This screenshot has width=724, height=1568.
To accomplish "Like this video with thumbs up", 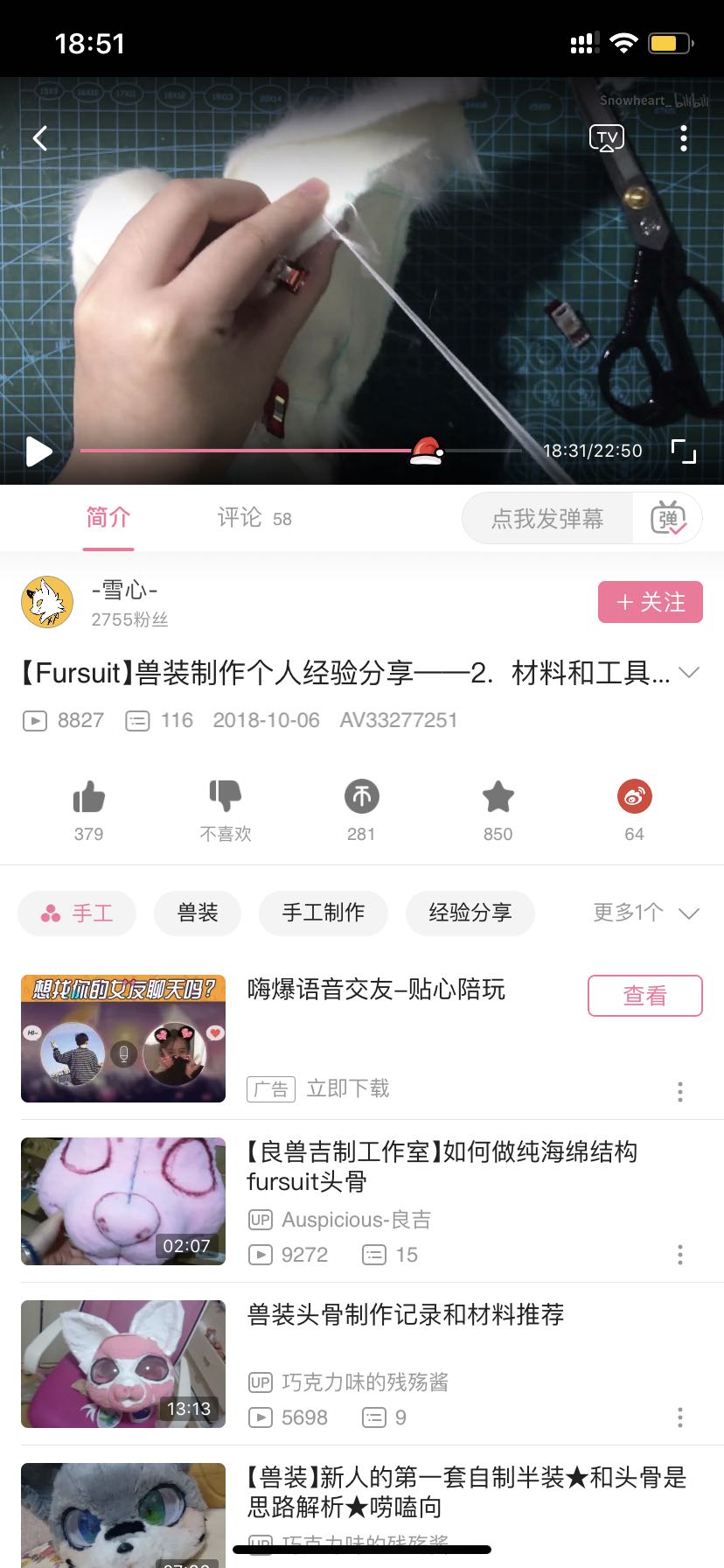I will click(89, 797).
